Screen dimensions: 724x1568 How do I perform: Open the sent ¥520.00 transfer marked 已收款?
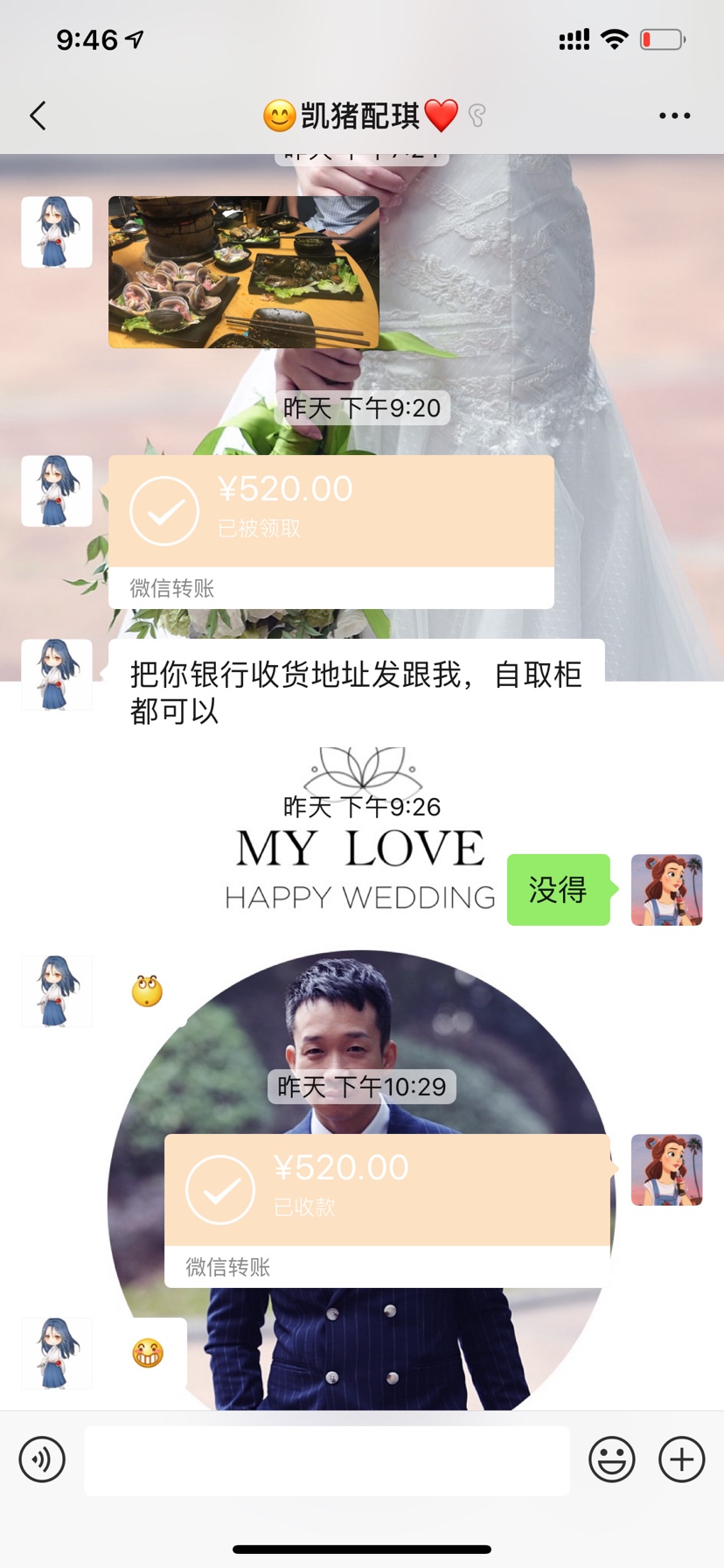[x=386, y=1209]
